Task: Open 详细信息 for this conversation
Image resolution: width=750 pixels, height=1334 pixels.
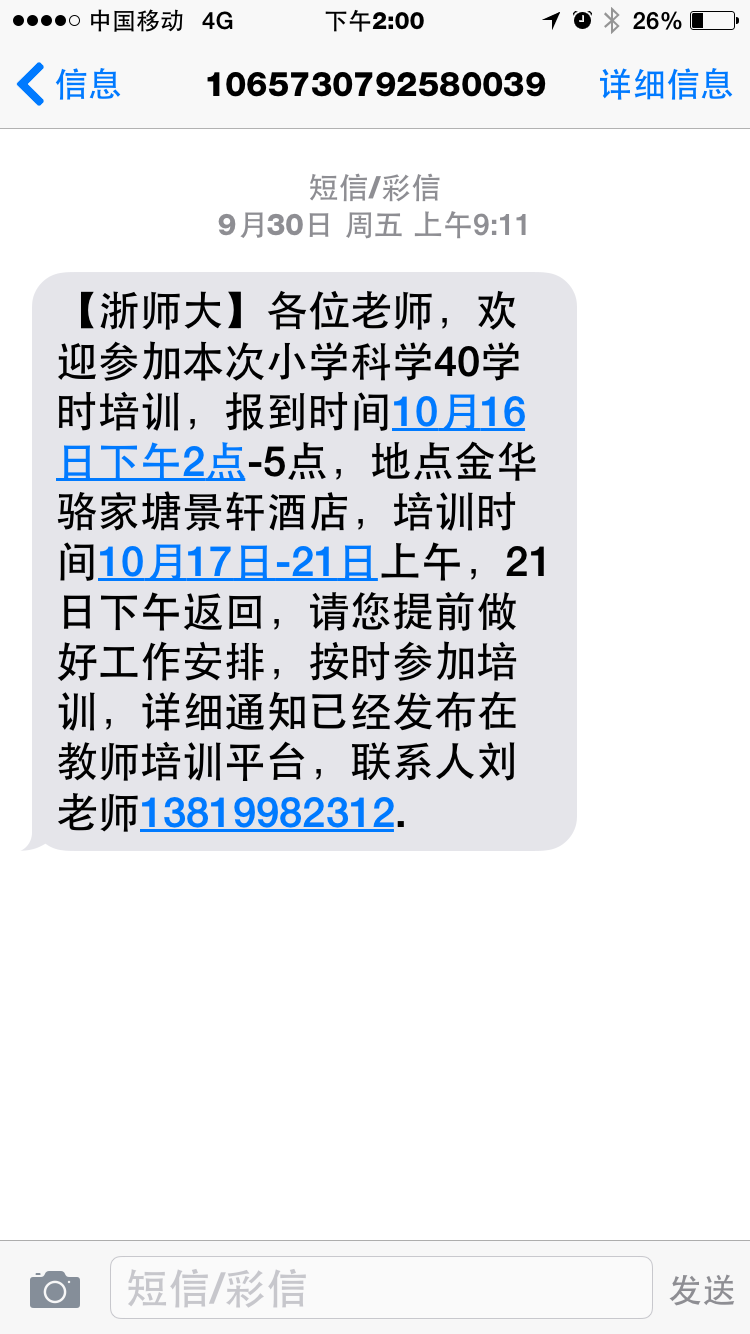Action: click(666, 84)
